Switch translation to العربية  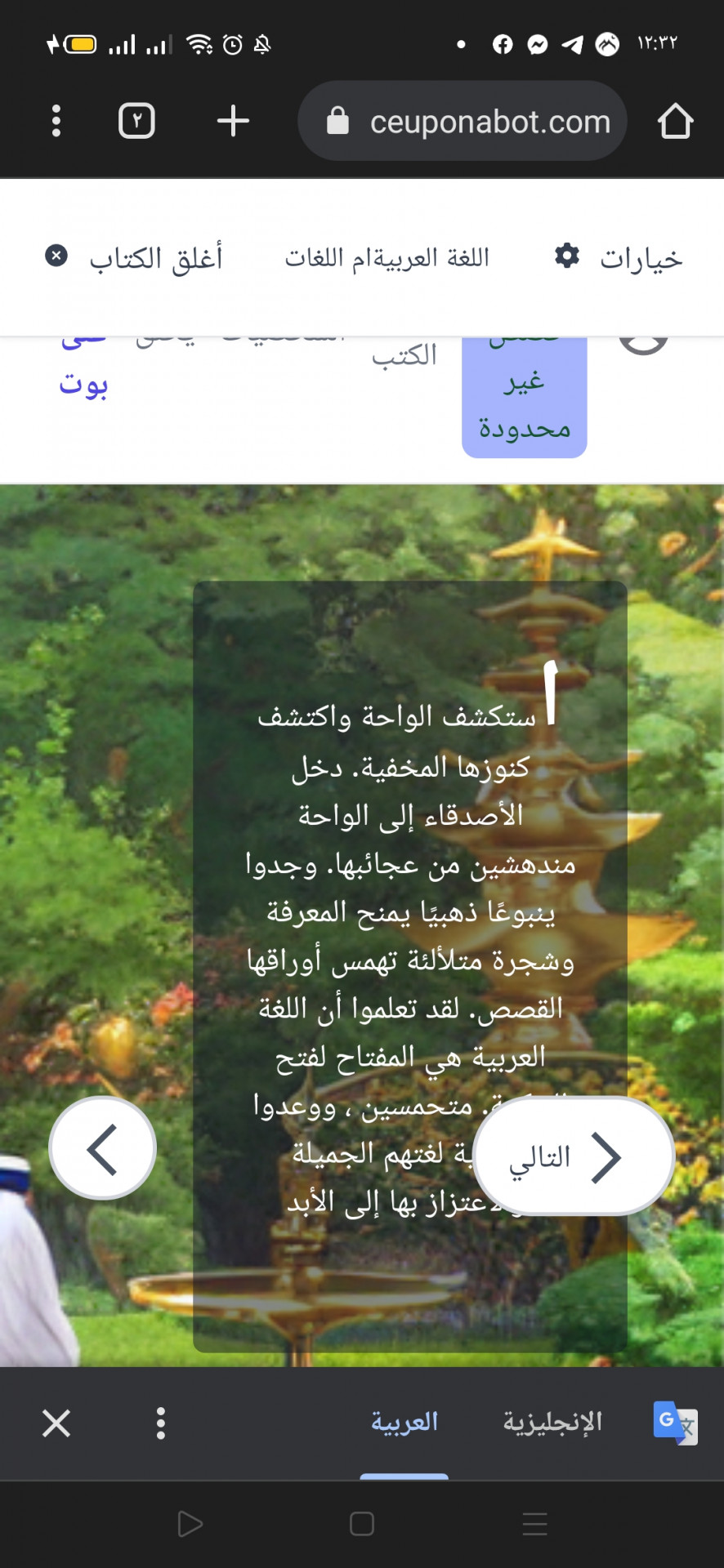(404, 1422)
